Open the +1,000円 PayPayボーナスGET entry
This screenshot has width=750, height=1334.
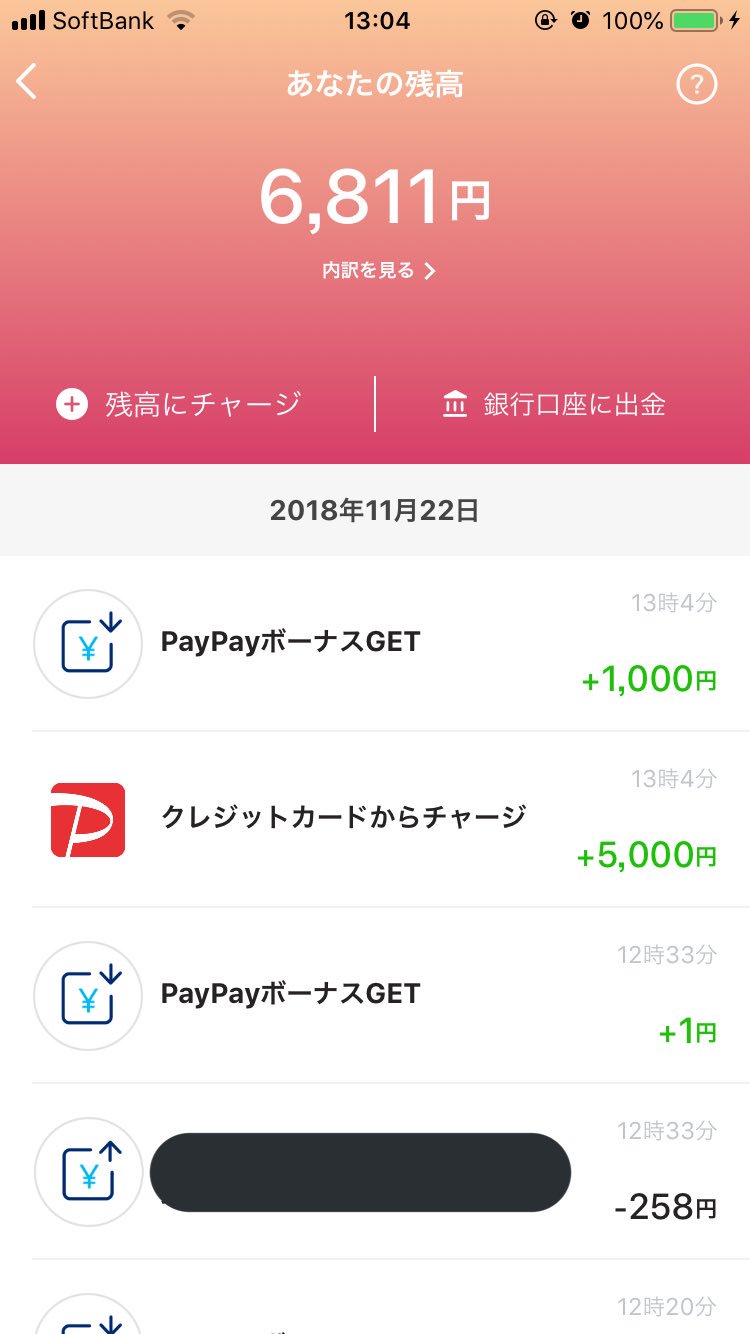(375, 643)
